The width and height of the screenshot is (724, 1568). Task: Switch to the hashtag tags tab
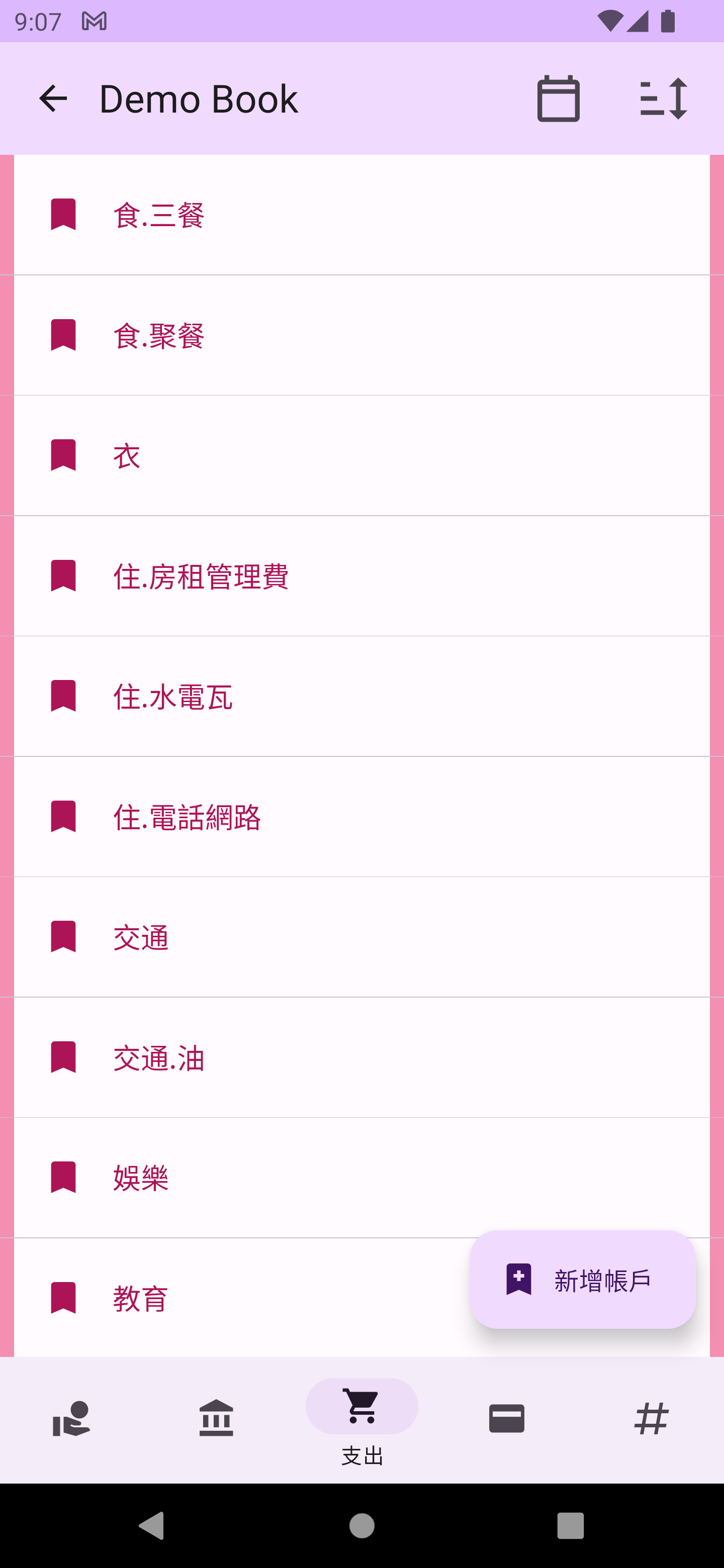pyautogui.click(x=652, y=1418)
